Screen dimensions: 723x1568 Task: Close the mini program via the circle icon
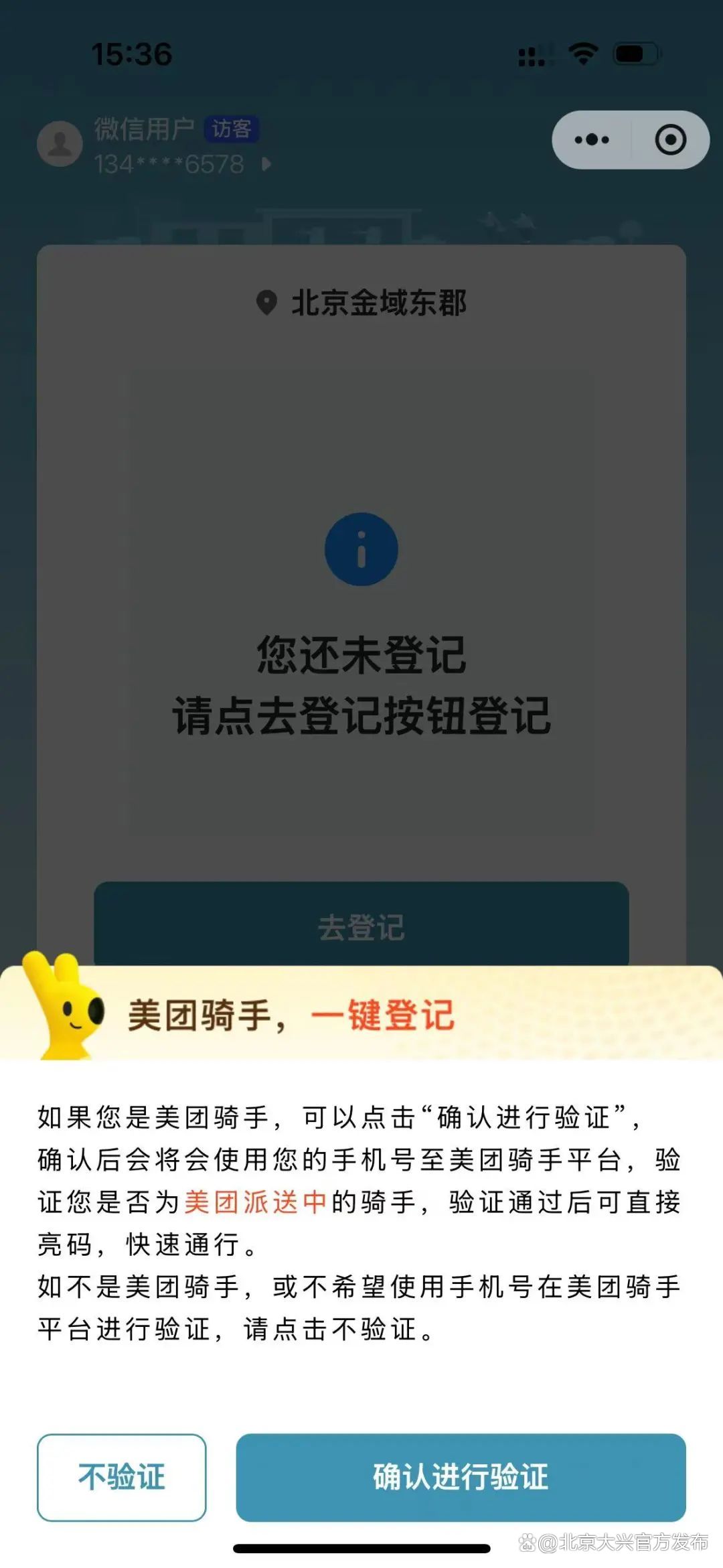[x=670, y=139]
